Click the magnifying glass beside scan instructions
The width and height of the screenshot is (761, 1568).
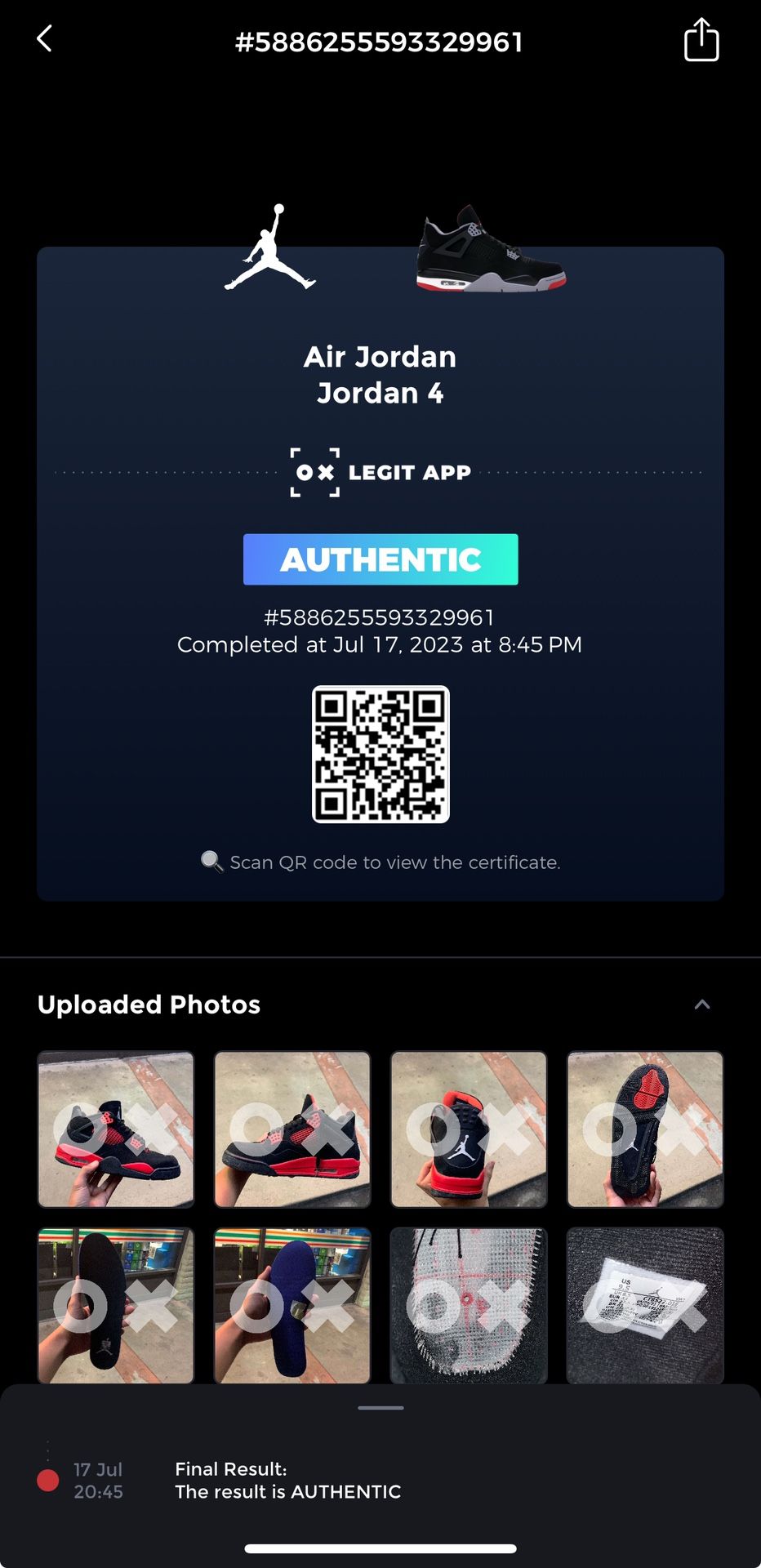[211, 861]
